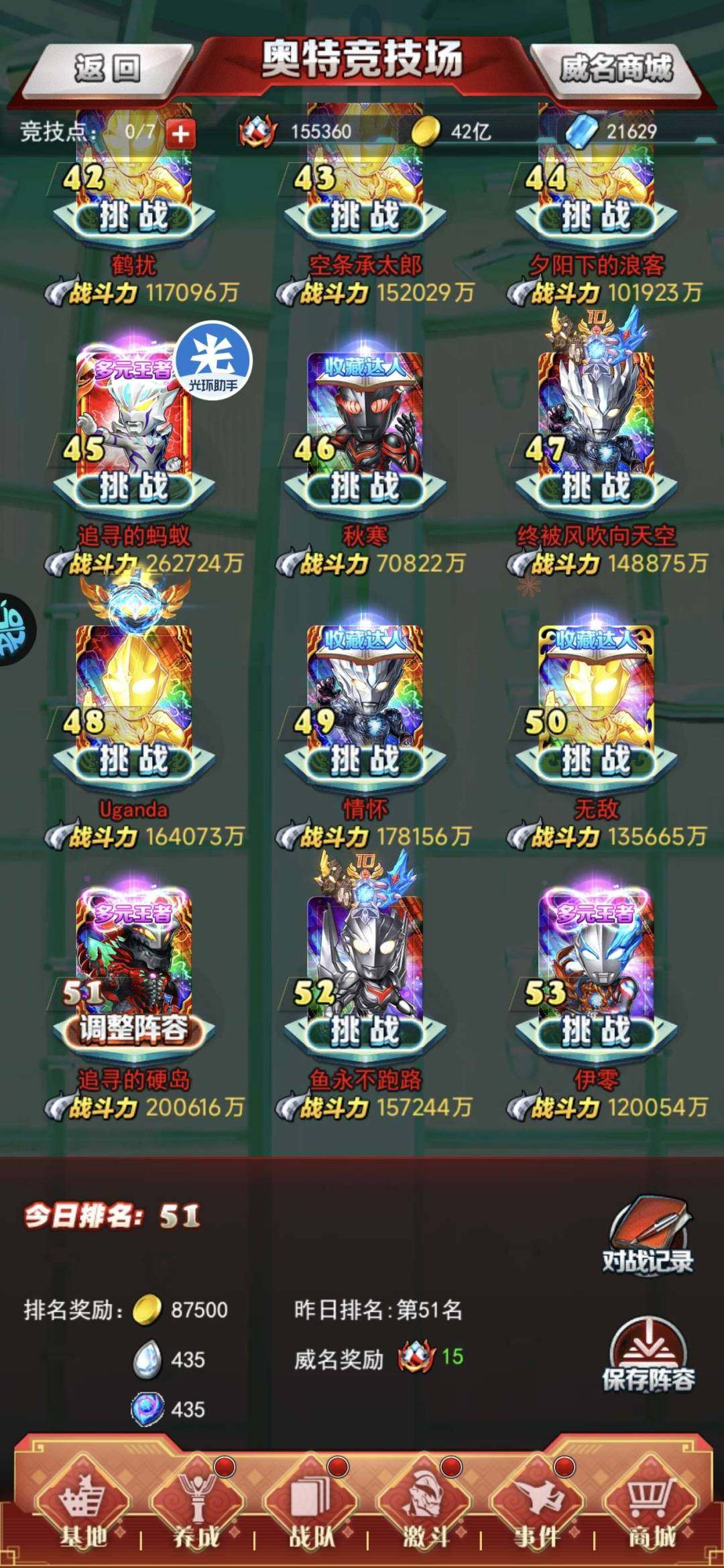Screen dimensions: 724x1568
Task: Challenge rank 49 player 情怀
Action: point(365,761)
